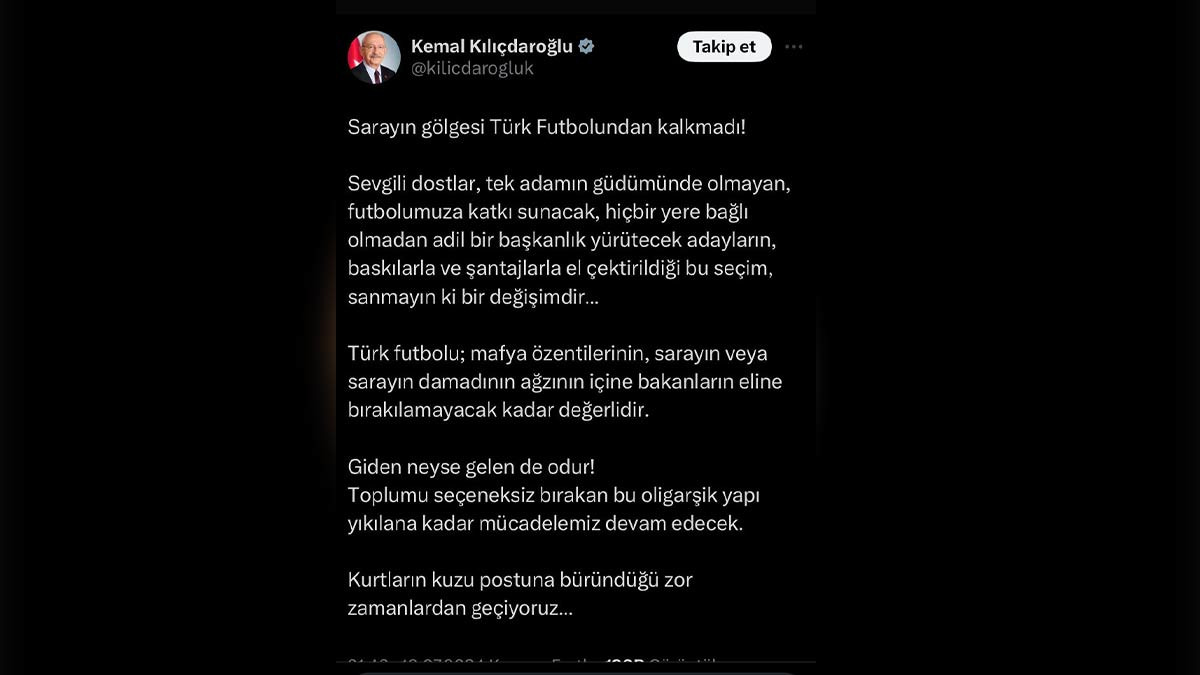Visit the @kilicdarogluk profile handle
The image size is (1200, 675).
472,69
